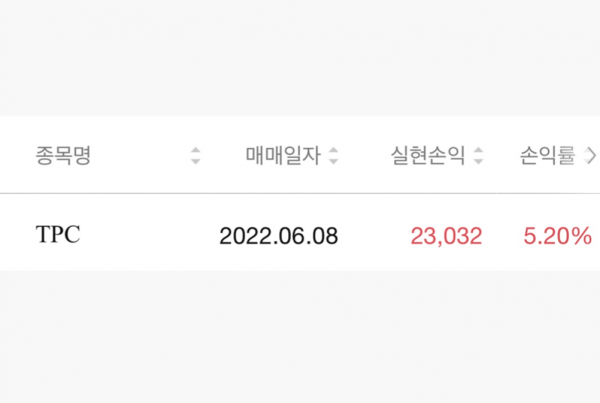The image size is (600, 403).
Task: Sort the table by 실현손익 column
Action: click(x=478, y=156)
